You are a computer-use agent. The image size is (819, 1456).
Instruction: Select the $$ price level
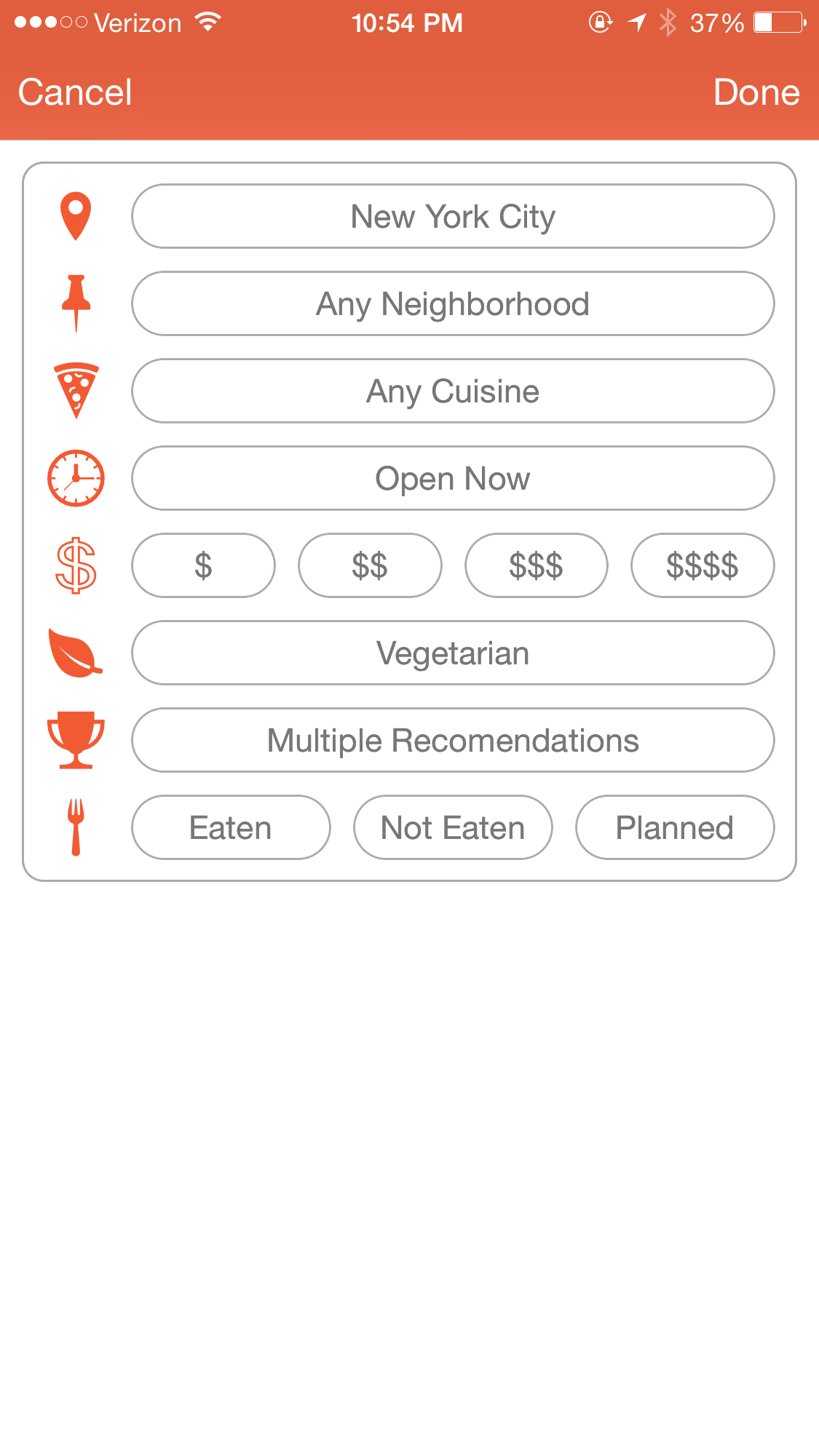[x=370, y=565]
